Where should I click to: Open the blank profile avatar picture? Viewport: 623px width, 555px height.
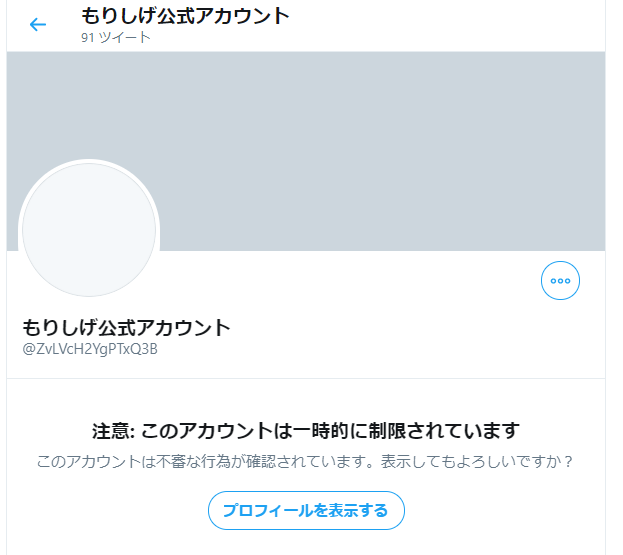coord(89,229)
